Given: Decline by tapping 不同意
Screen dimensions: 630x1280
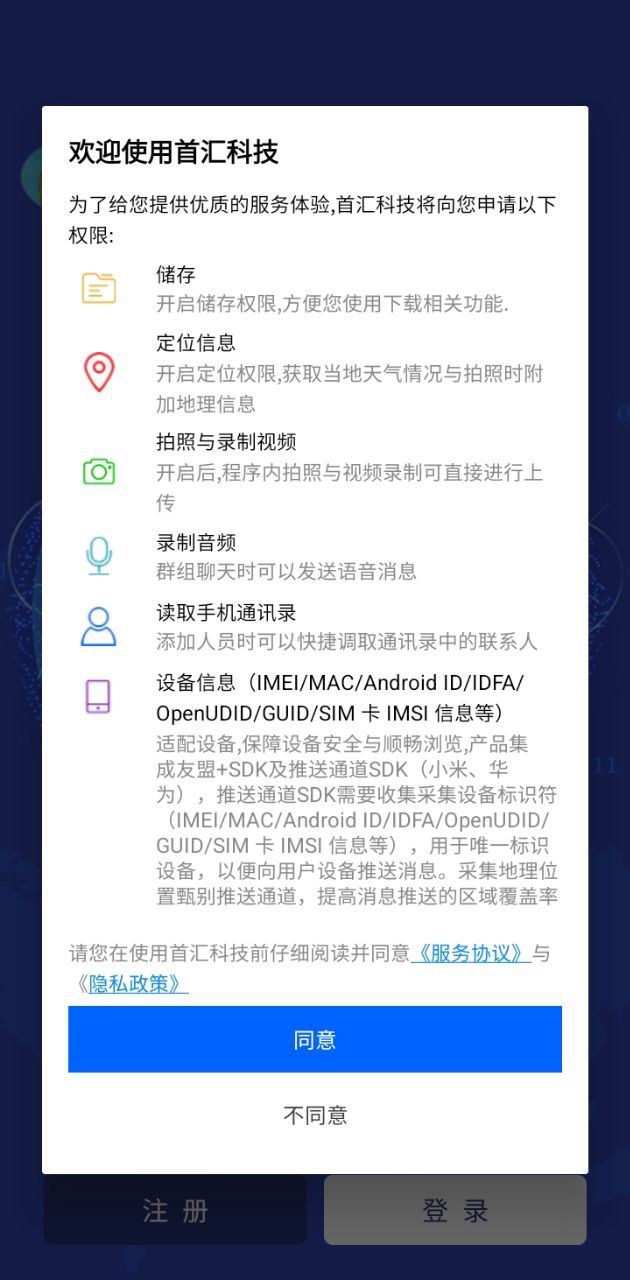Looking at the screenshot, I should [314, 1115].
